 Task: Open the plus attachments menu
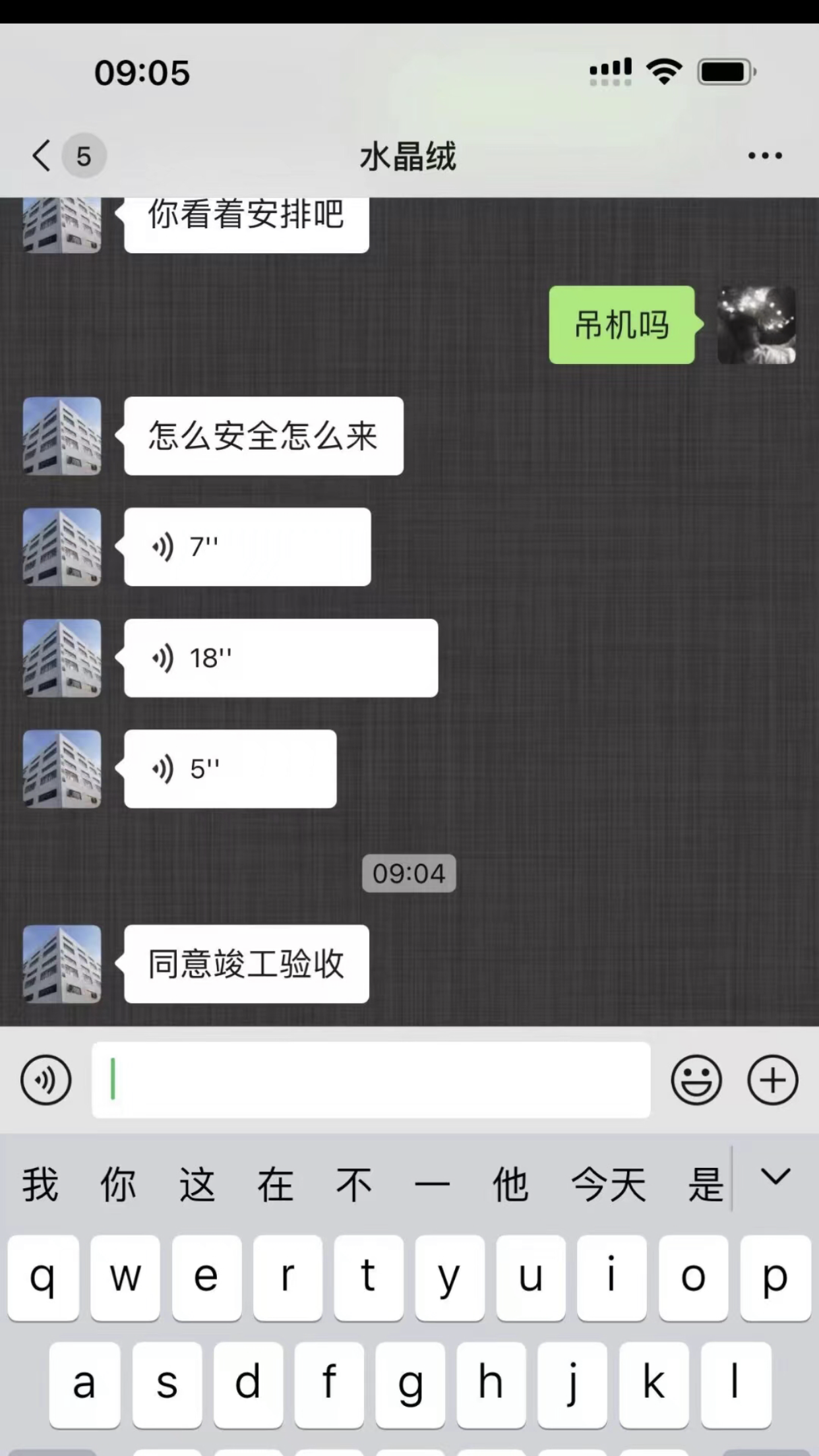click(773, 1079)
